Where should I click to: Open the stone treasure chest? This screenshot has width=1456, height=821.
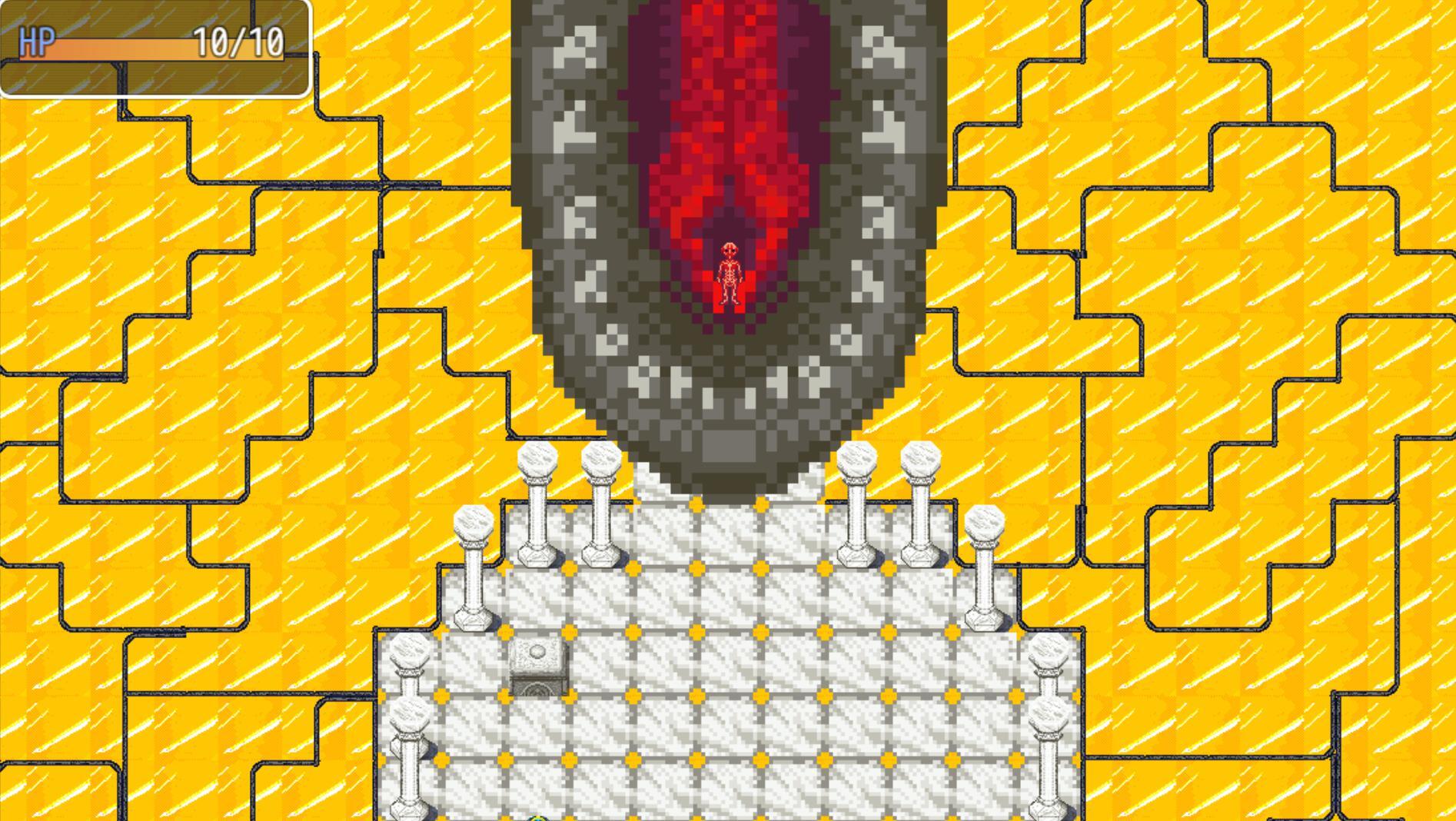537,666
